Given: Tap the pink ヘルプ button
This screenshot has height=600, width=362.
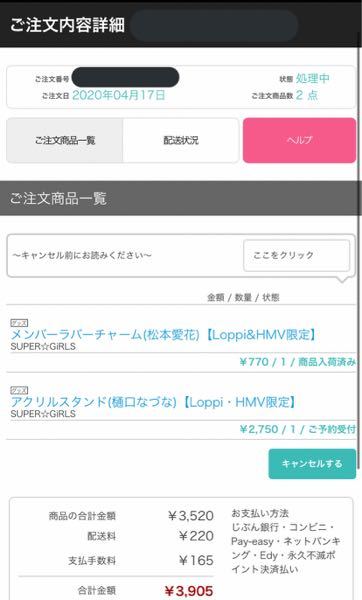Looking at the screenshot, I should [299, 140].
